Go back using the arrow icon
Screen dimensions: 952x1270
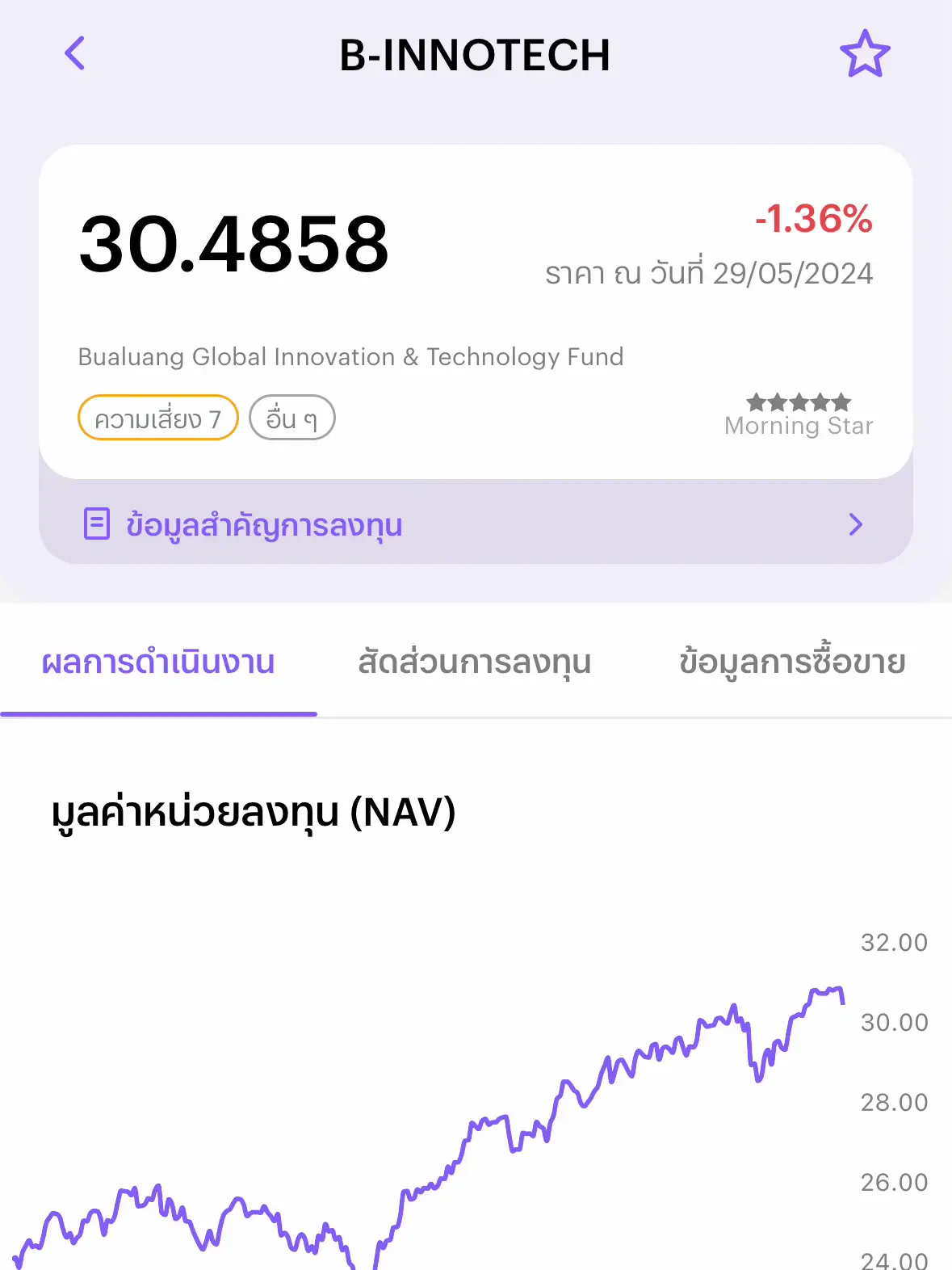(x=75, y=54)
